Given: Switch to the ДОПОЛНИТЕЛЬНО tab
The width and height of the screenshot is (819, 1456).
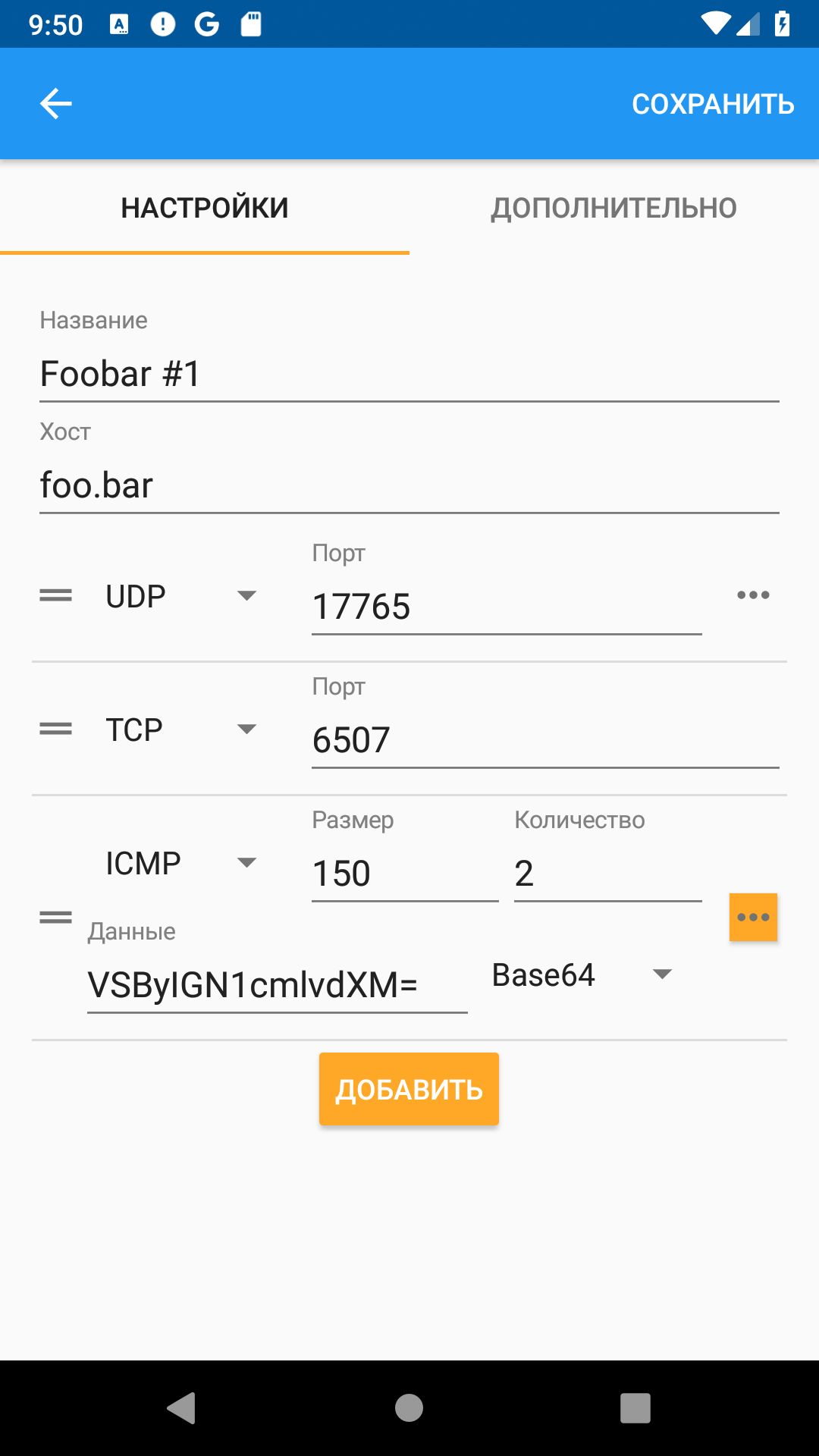Looking at the screenshot, I should pos(613,208).
